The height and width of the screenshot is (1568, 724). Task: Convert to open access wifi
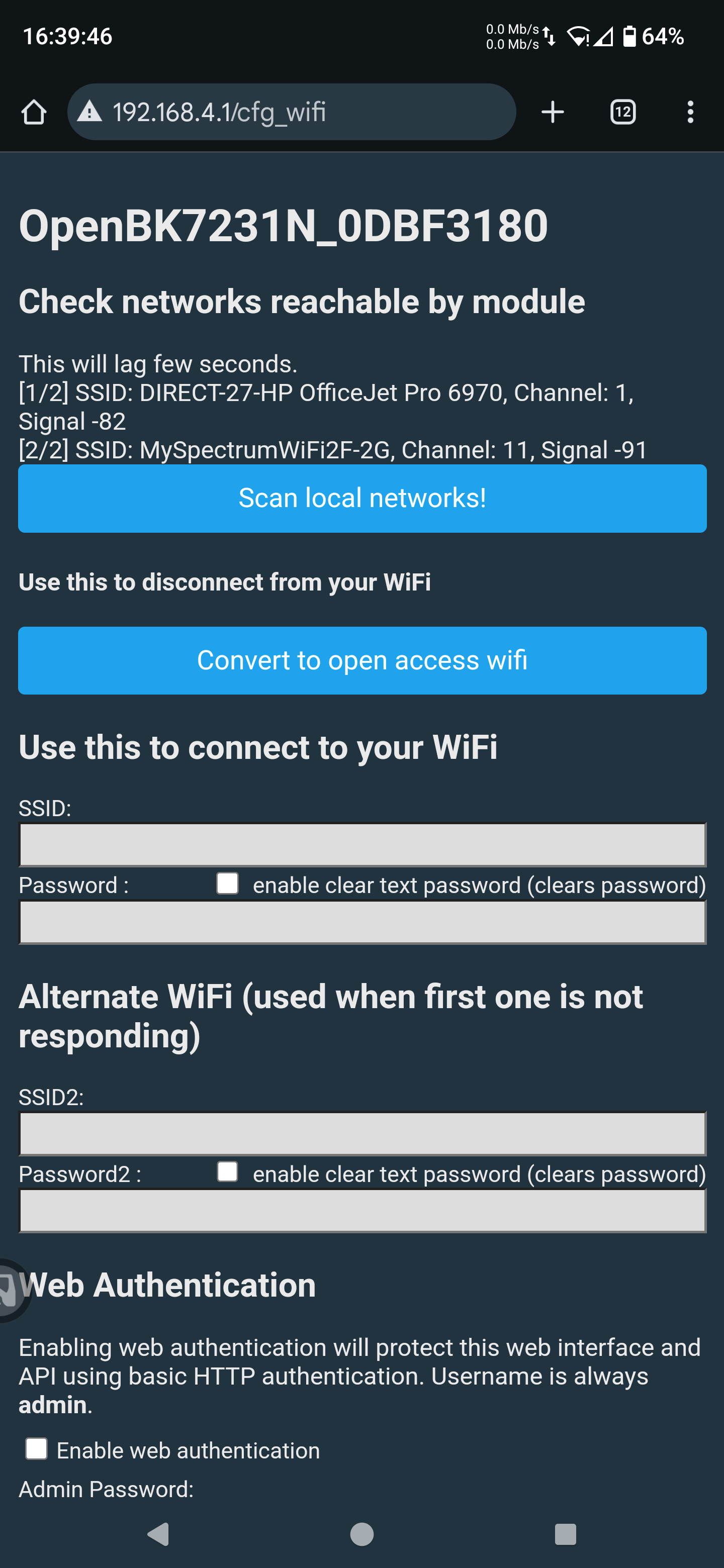pos(363,660)
